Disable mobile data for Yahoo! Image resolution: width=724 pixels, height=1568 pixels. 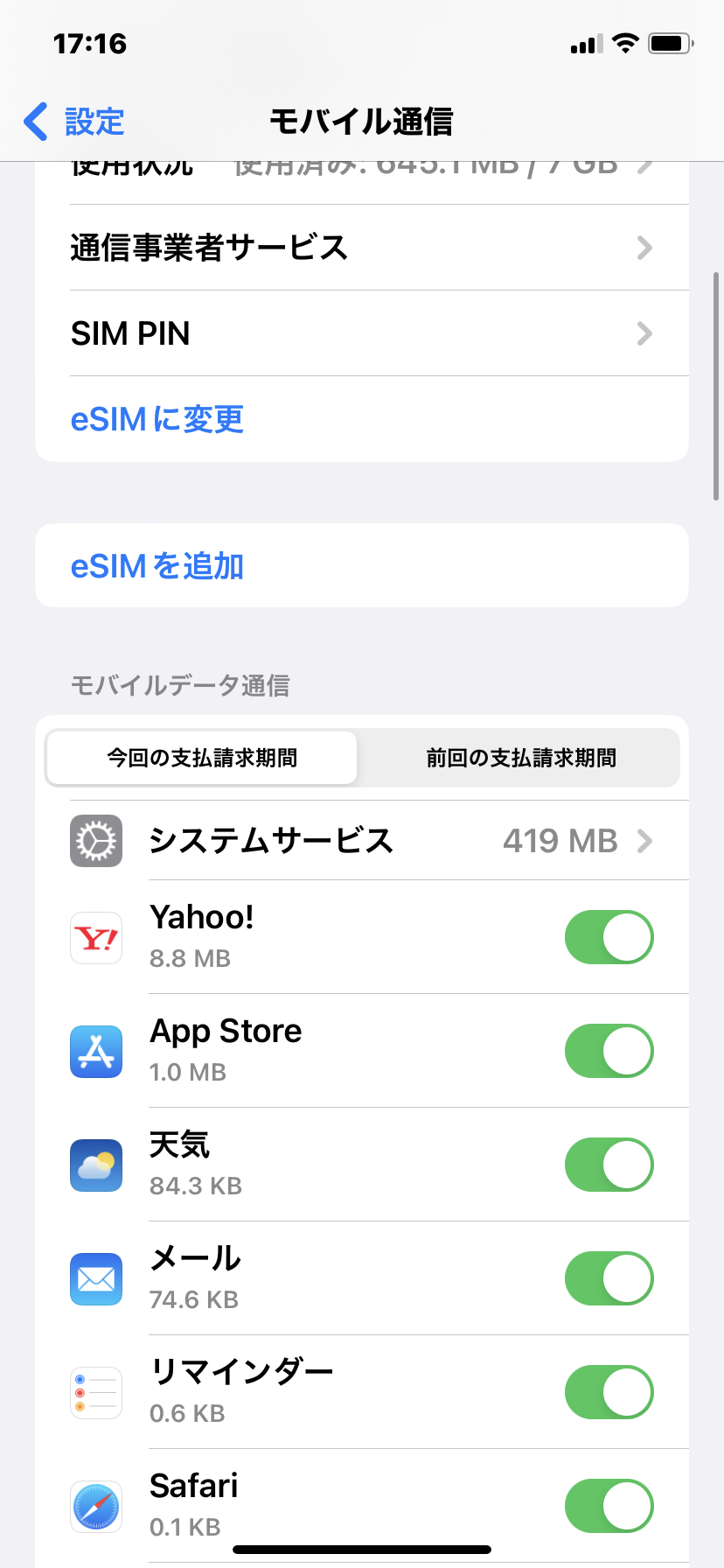point(609,937)
